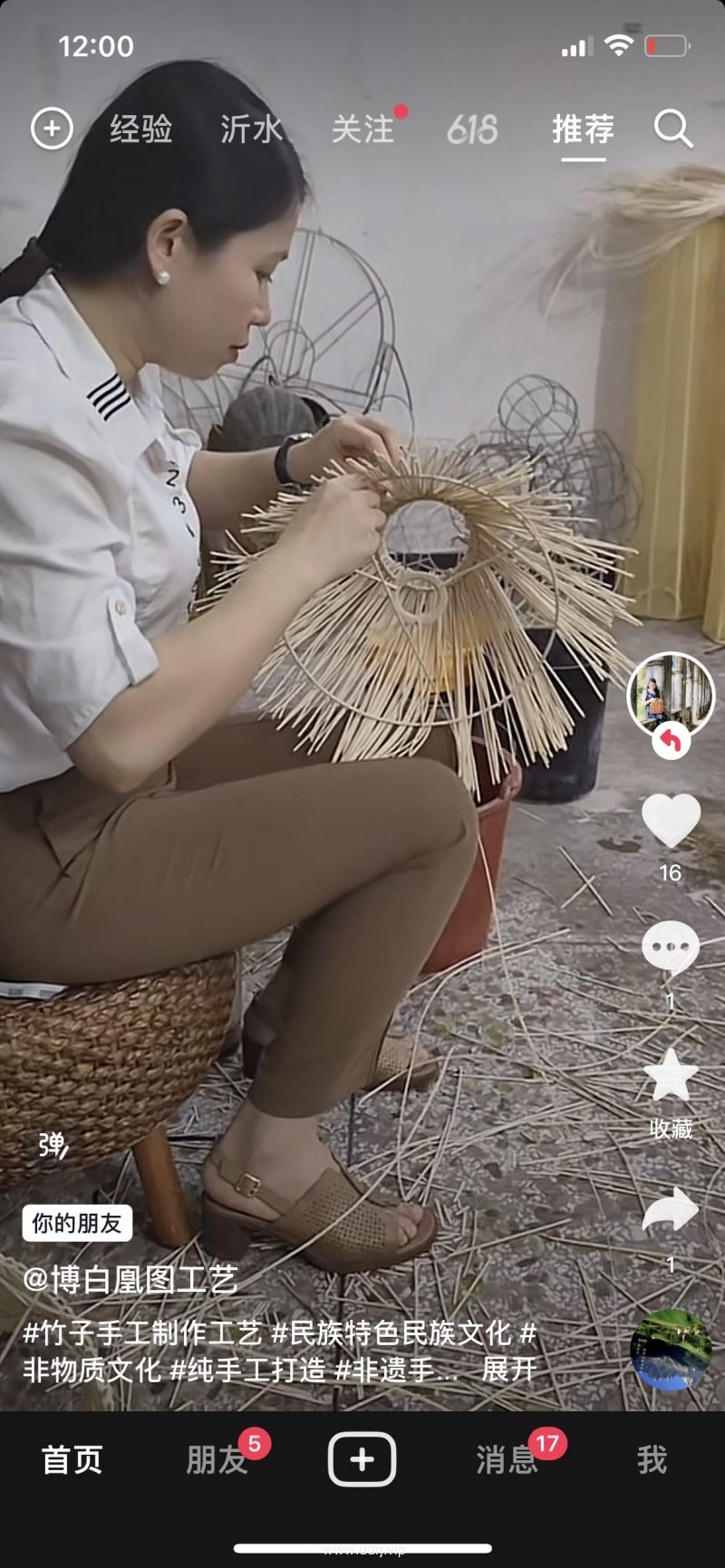Select the 推荐 recommended tab

point(583,129)
